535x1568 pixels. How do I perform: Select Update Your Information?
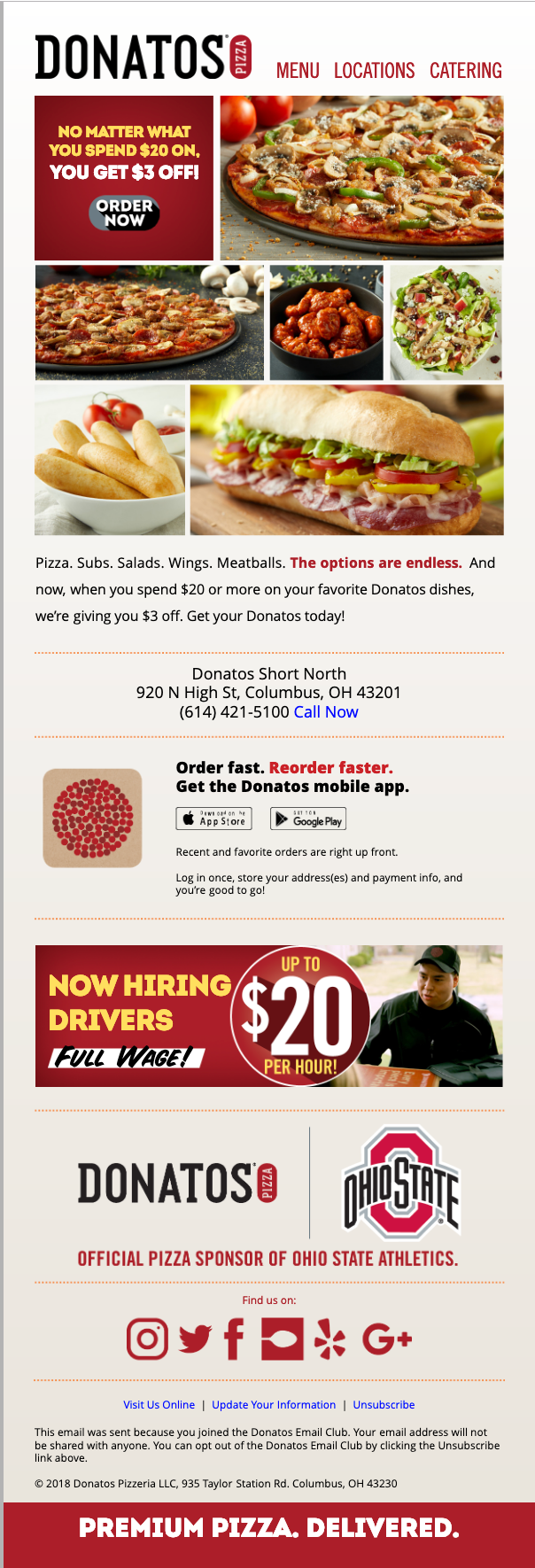point(274,1405)
